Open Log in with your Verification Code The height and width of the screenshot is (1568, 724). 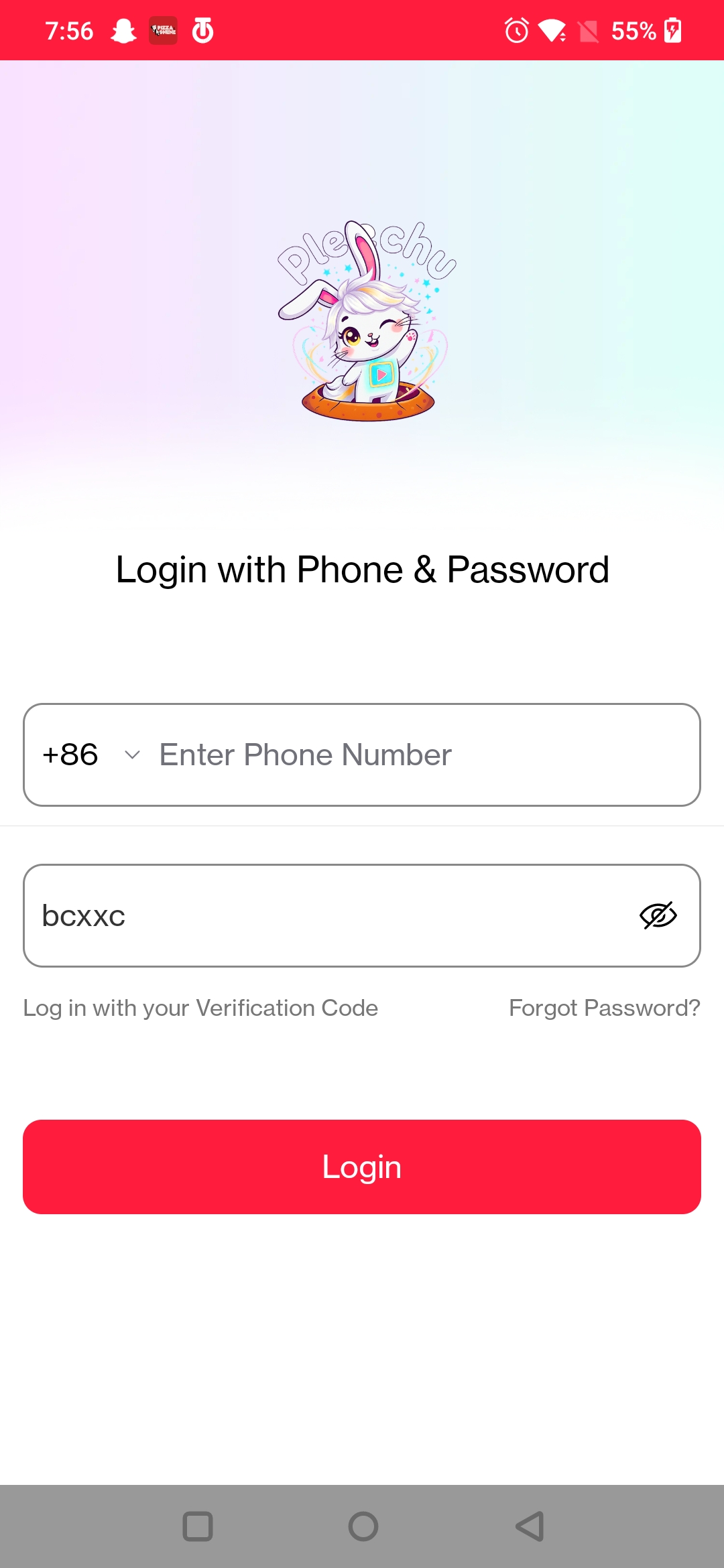tap(200, 1008)
